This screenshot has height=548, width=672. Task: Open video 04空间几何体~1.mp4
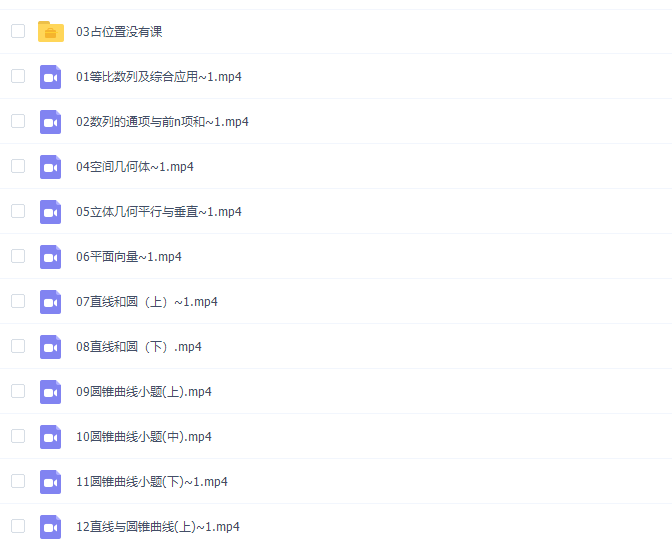point(134,167)
